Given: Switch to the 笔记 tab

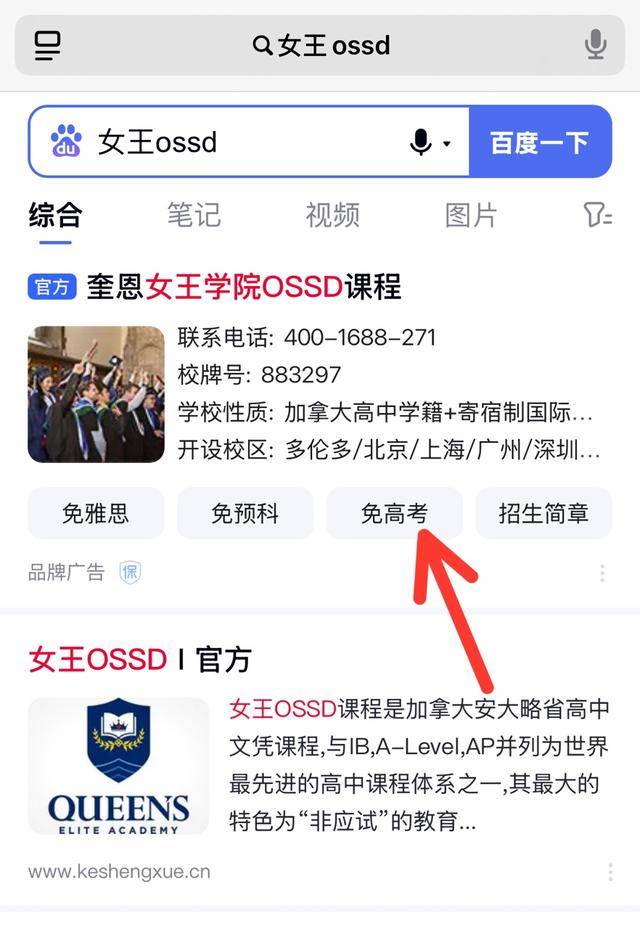Looking at the screenshot, I should pos(194,214).
